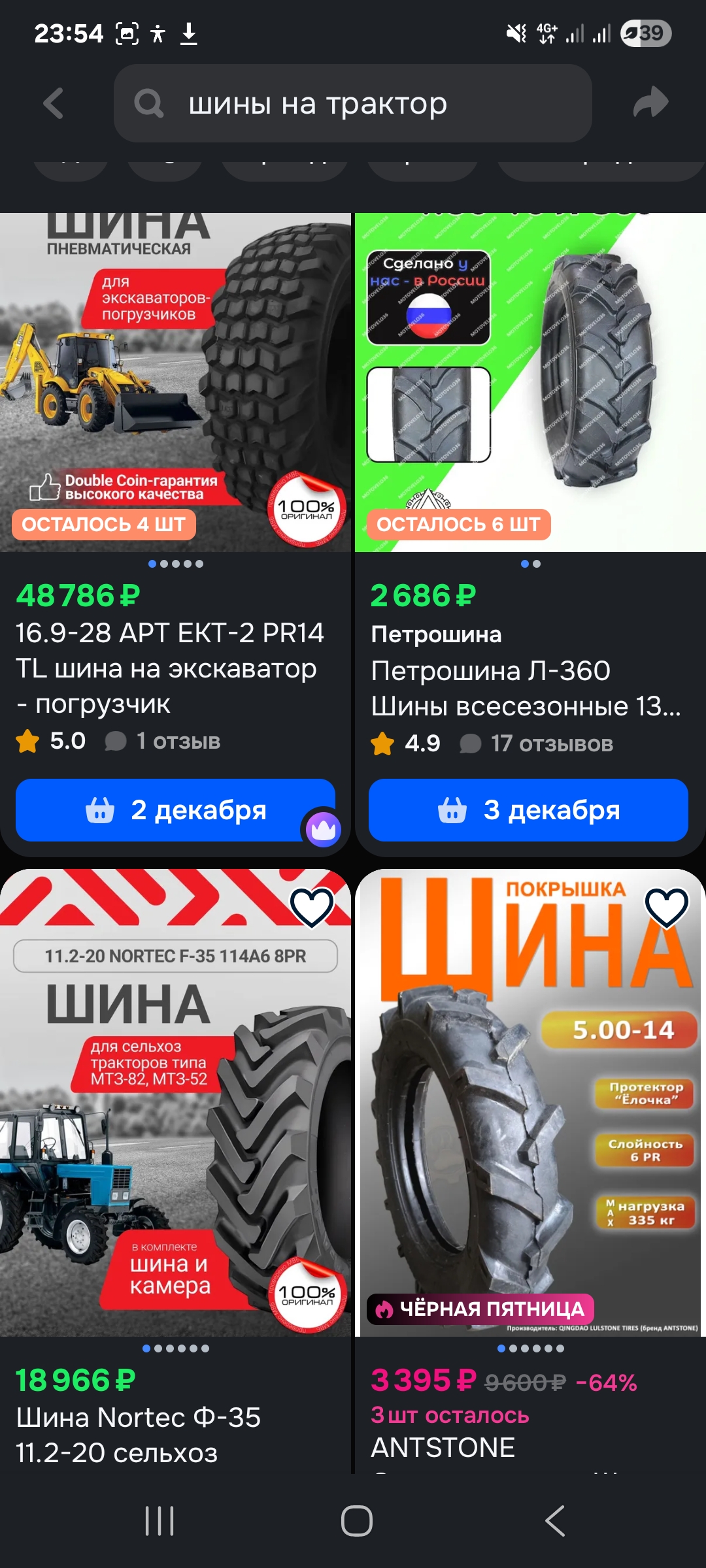Go back from the search results

coord(54,103)
